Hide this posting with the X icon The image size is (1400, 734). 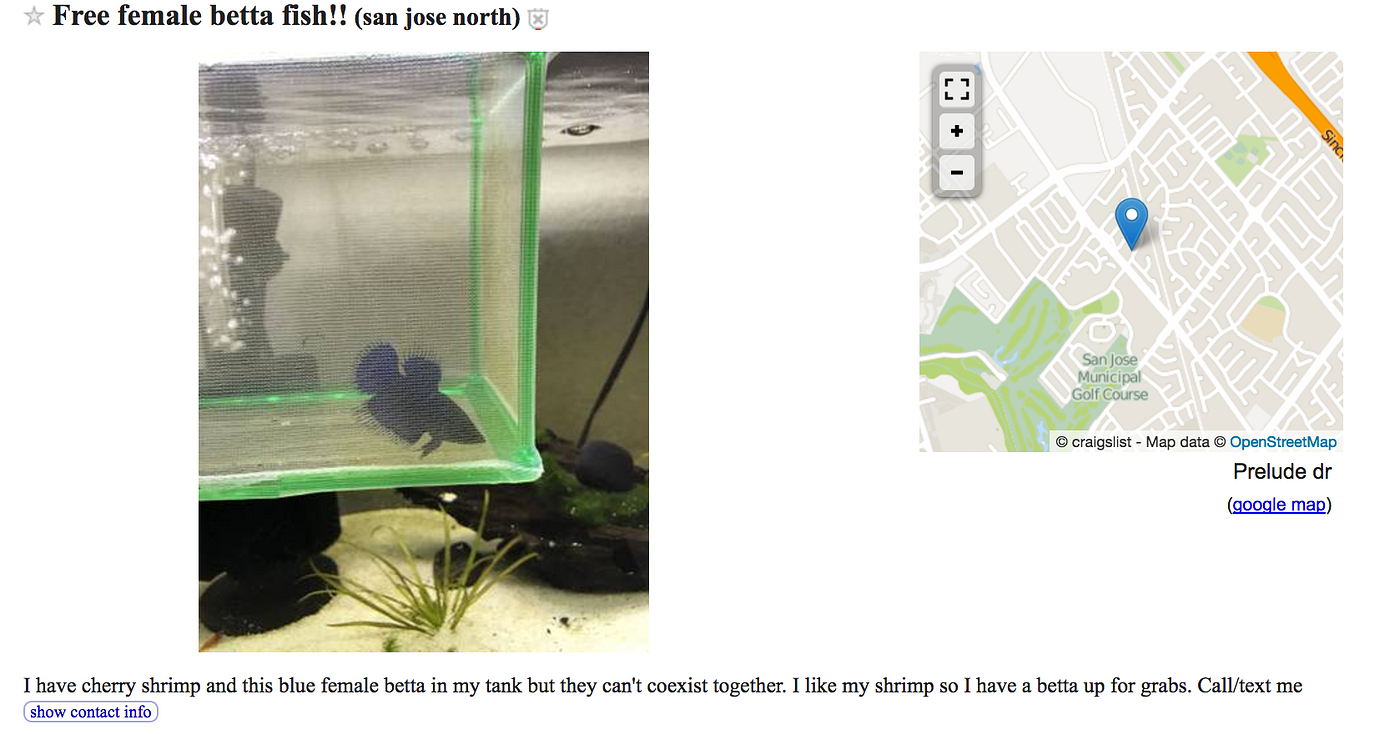(539, 18)
